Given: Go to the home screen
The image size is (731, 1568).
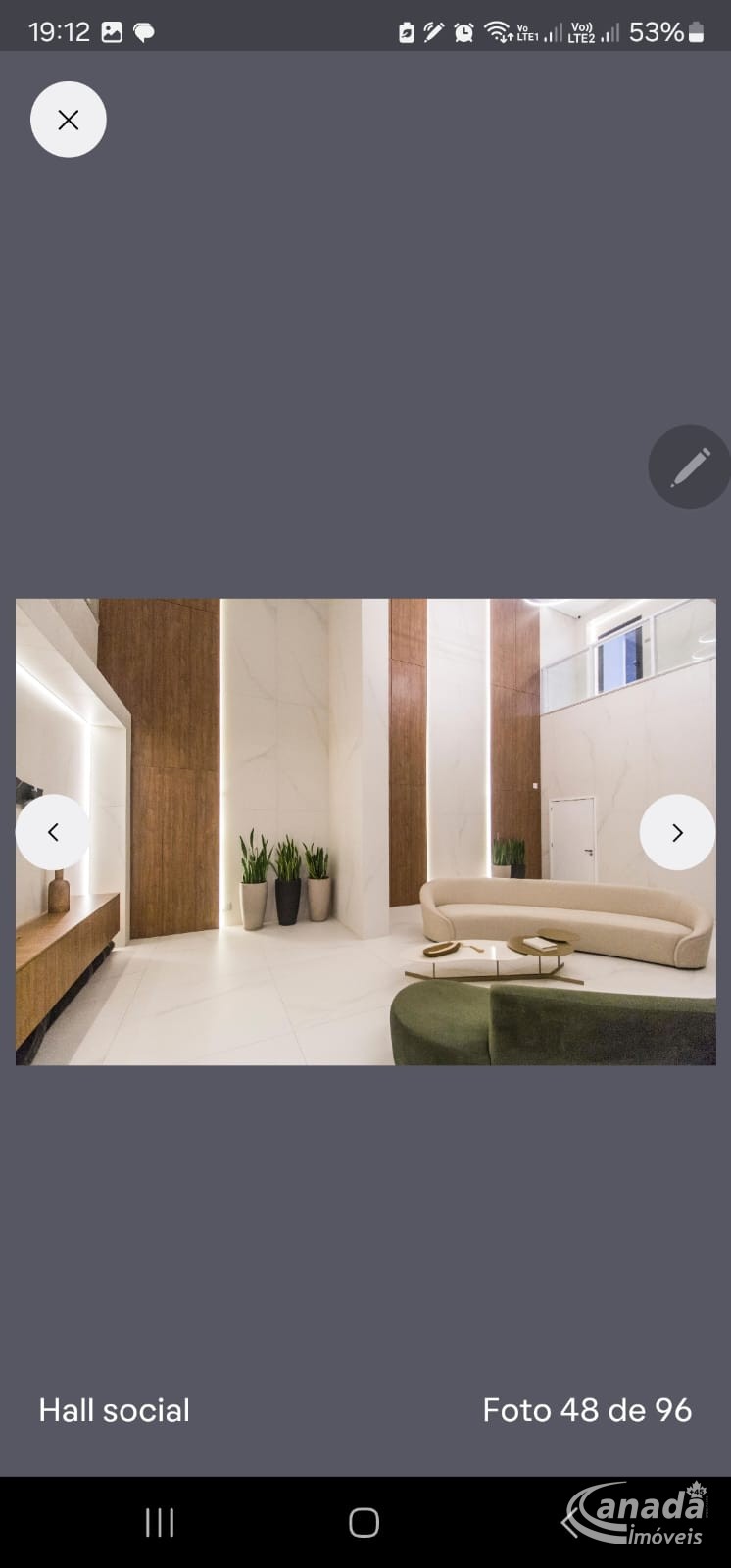Looking at the screenshot, I should click(x=364, y=1522).
